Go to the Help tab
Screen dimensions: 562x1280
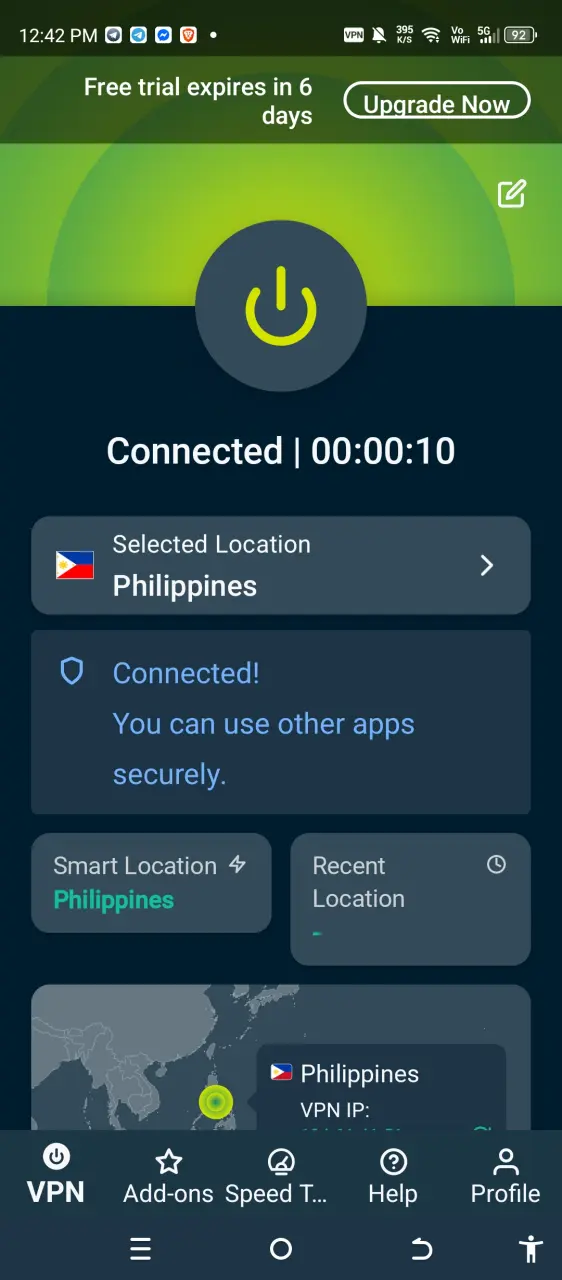click(x=393, y=1176)
